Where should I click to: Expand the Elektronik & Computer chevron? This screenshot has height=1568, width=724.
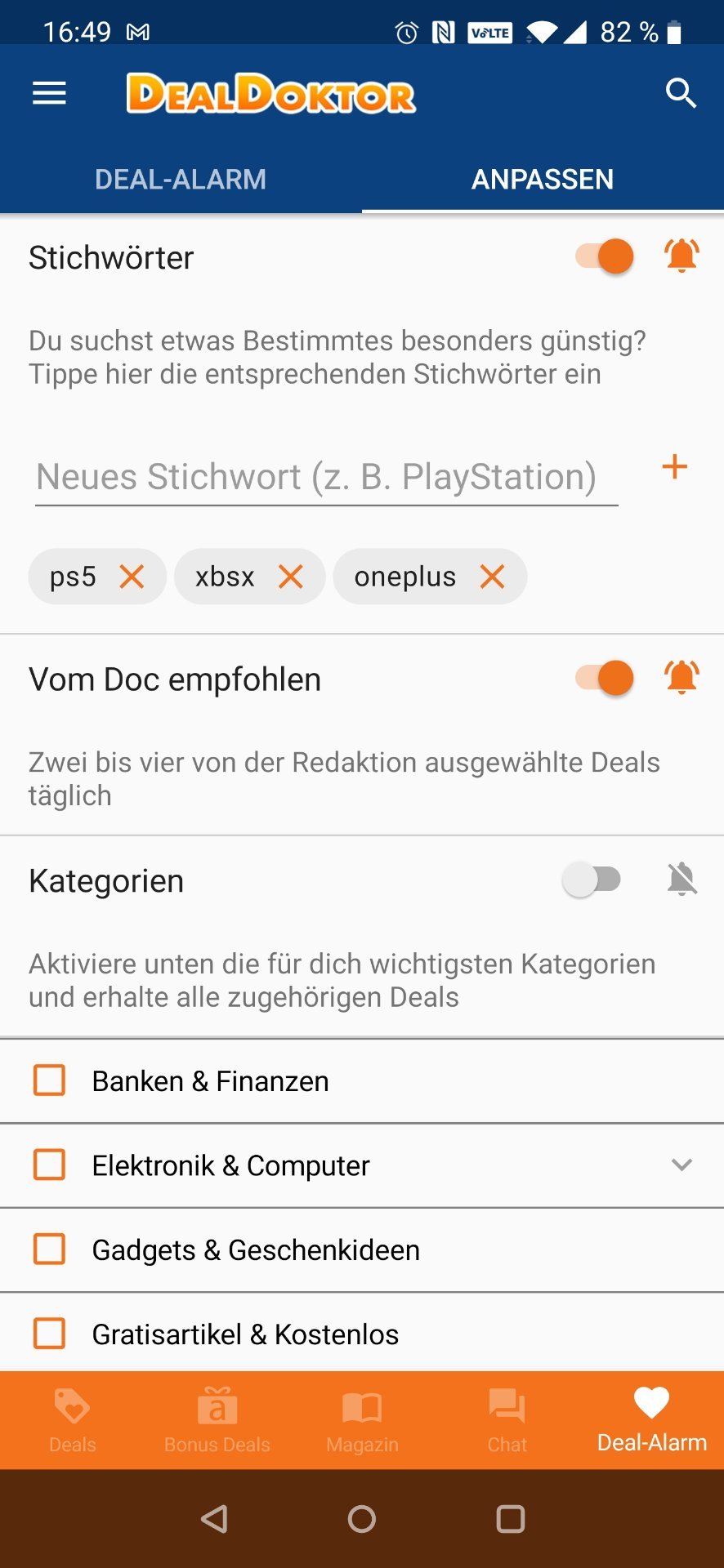682,1165
